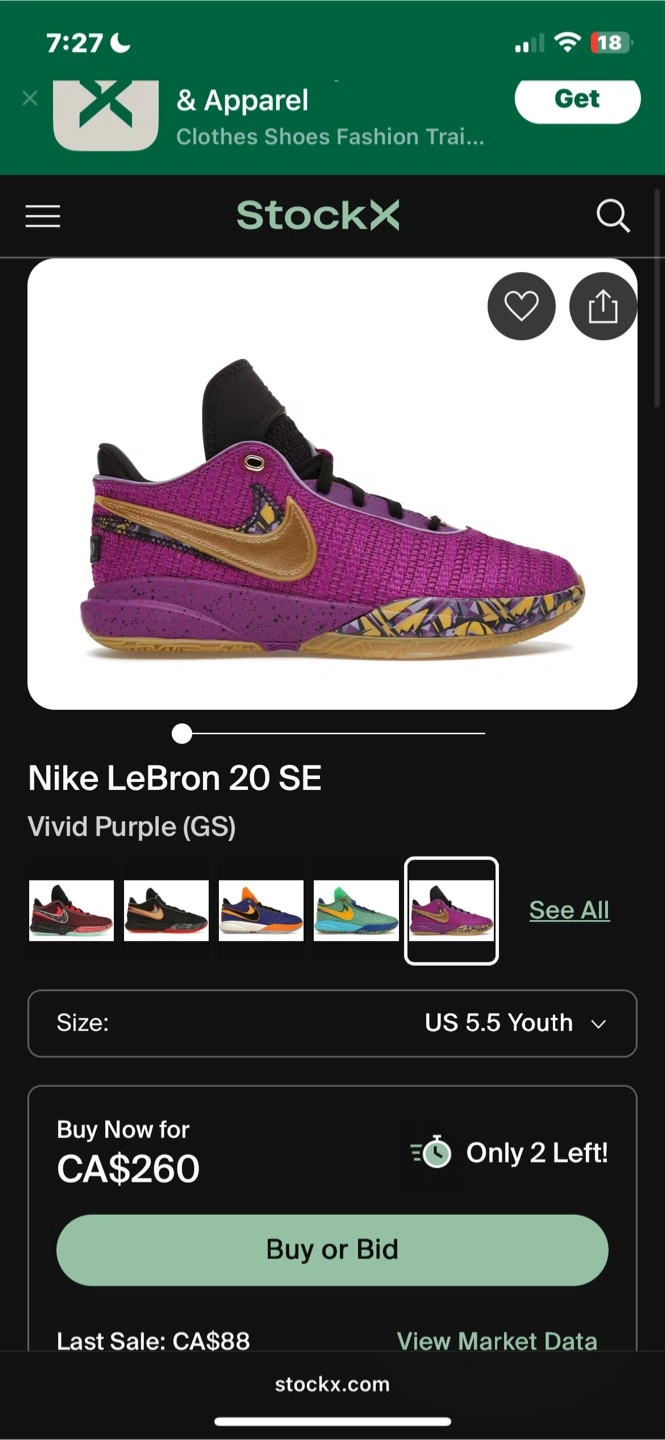Expand the Size US 5.5 Youth dropdown
The height and width of the screenshot is (1440, 665).
tap(332, 1023)
